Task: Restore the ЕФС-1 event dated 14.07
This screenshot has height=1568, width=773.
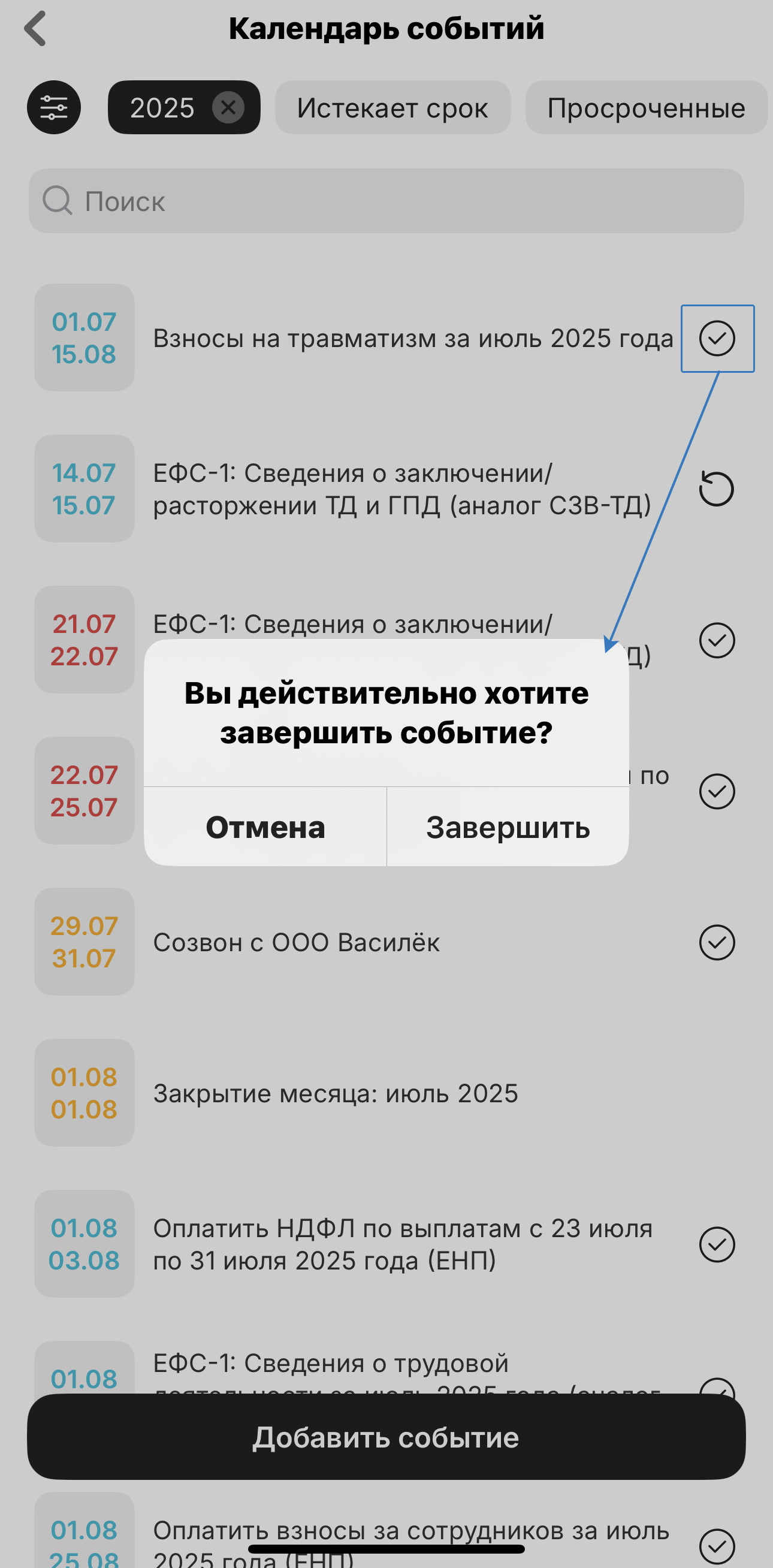Action: [x=717, y=489]
